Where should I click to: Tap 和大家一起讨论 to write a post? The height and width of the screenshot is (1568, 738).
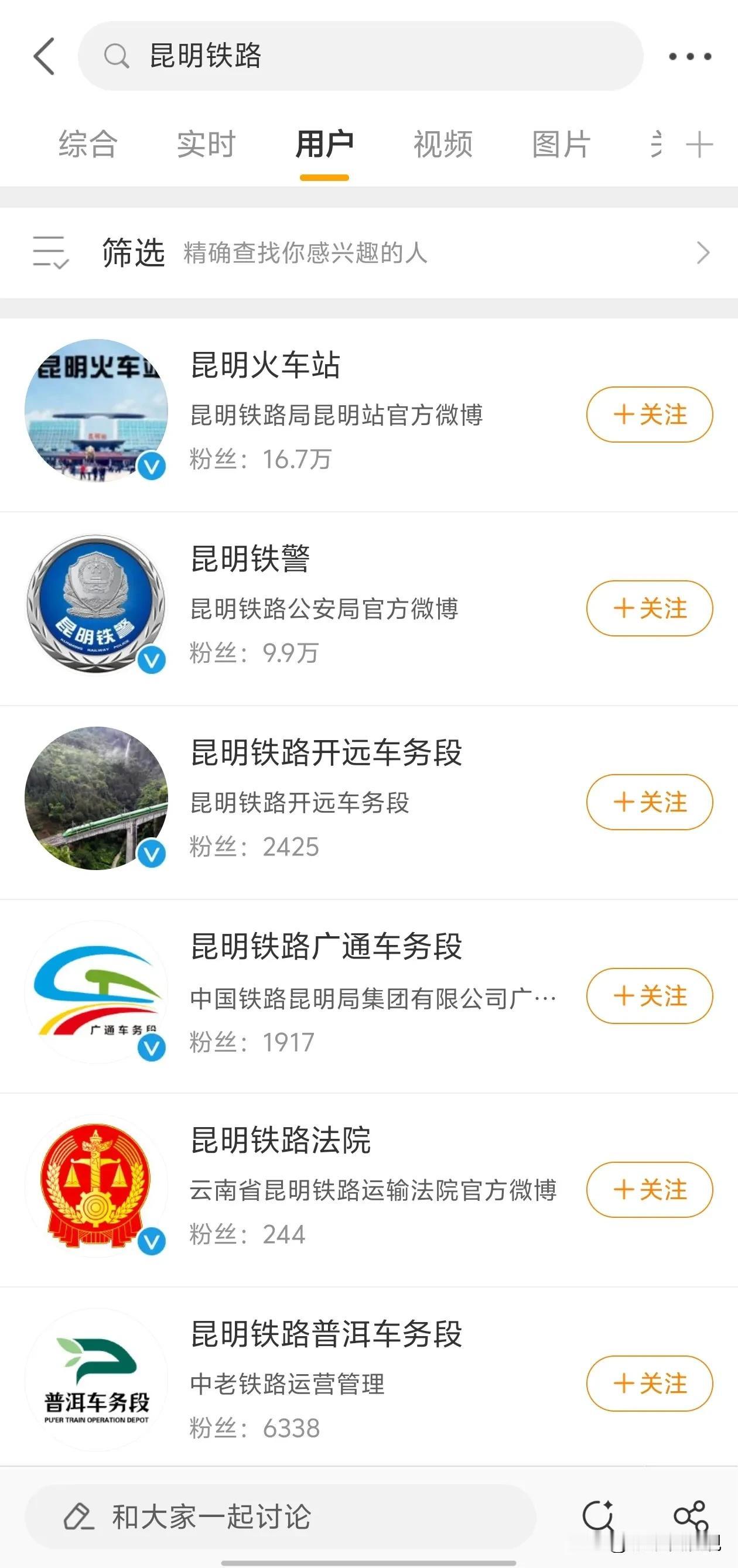280,1516
